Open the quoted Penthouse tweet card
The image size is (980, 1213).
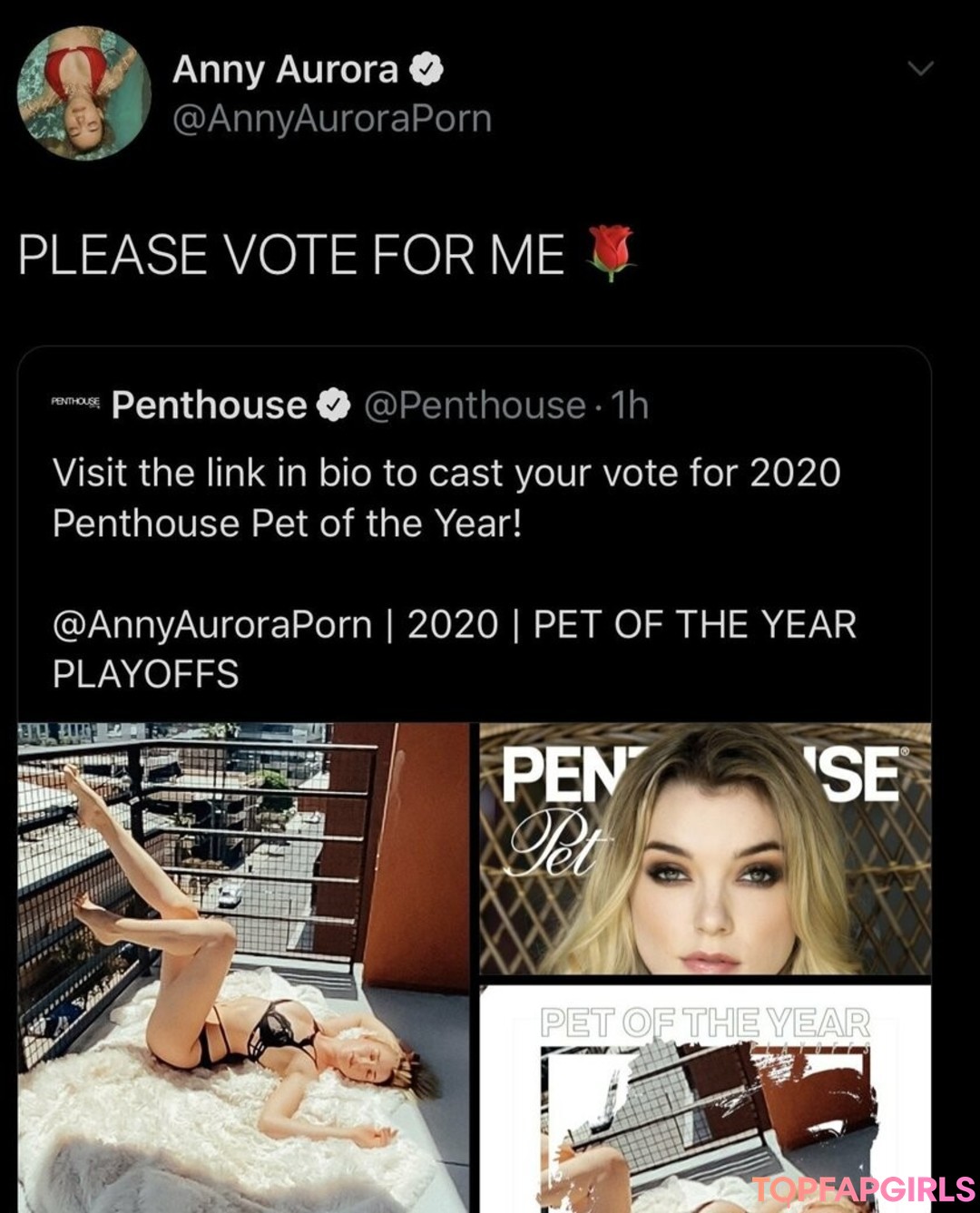click(472, 544)
